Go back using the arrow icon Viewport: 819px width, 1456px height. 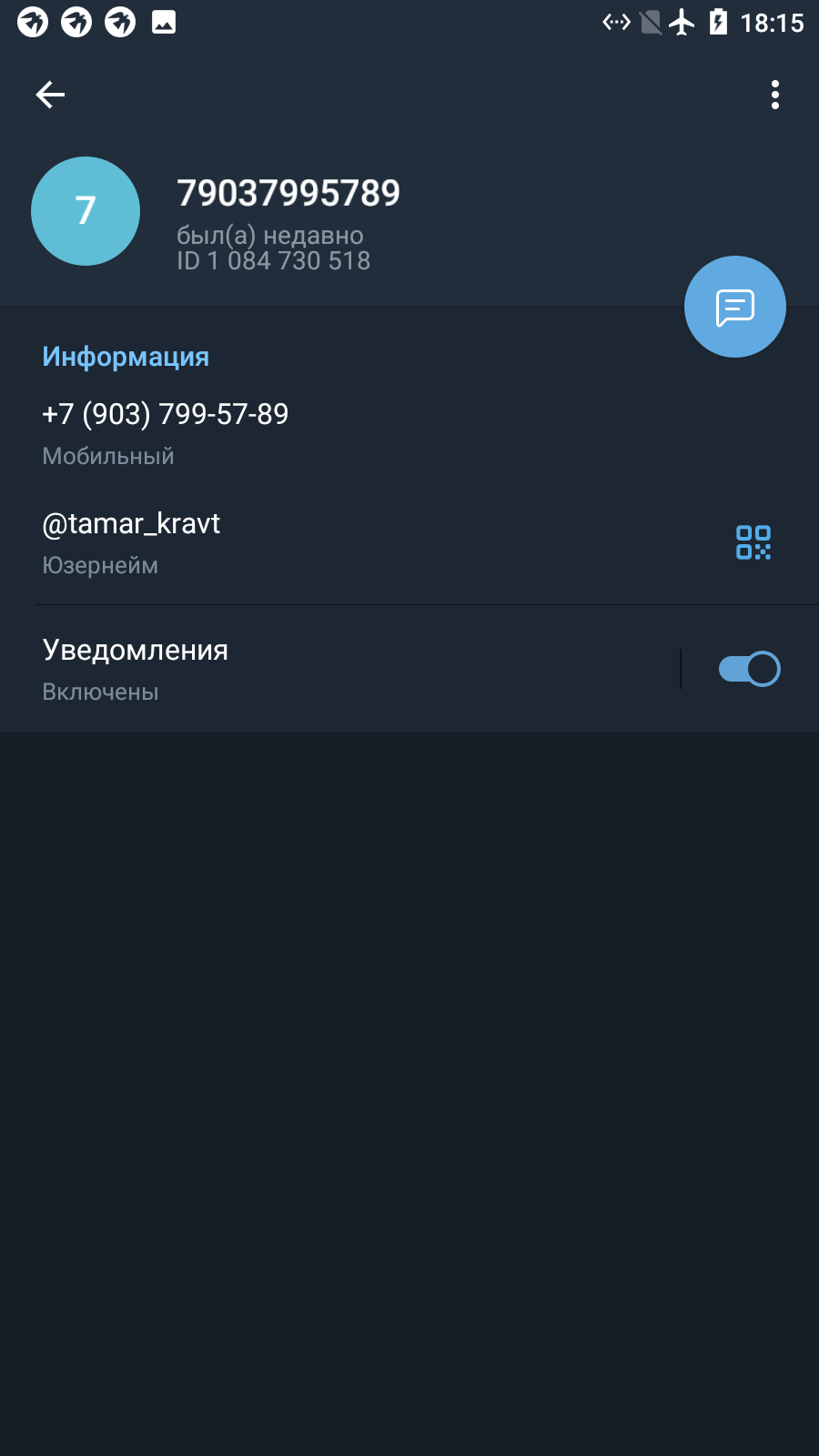[50, 95]
